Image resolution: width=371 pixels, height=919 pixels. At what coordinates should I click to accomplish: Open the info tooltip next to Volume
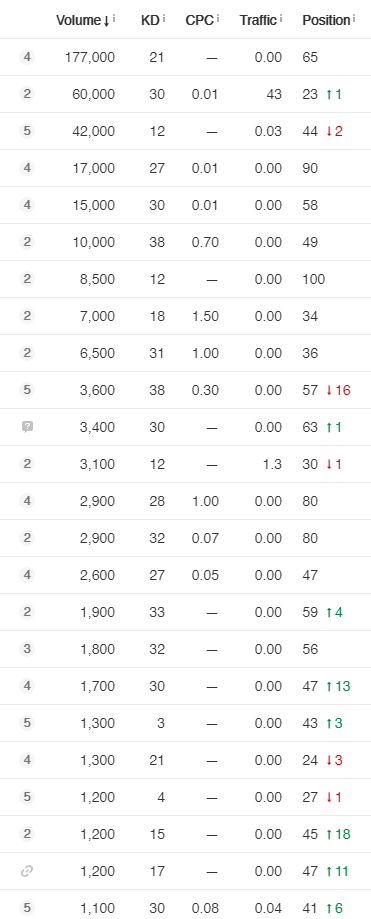point(114,19)
